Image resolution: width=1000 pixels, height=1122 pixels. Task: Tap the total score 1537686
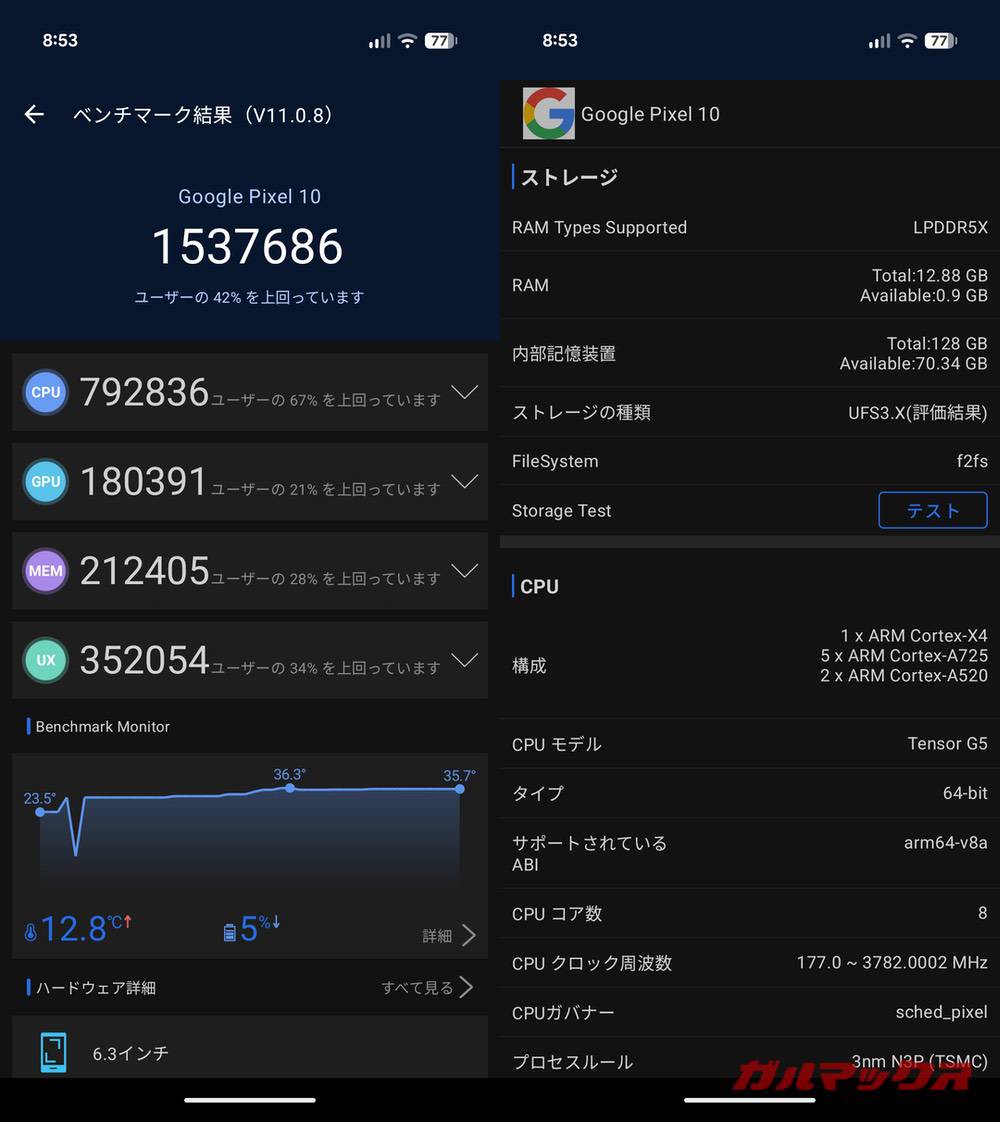(248, 246)
